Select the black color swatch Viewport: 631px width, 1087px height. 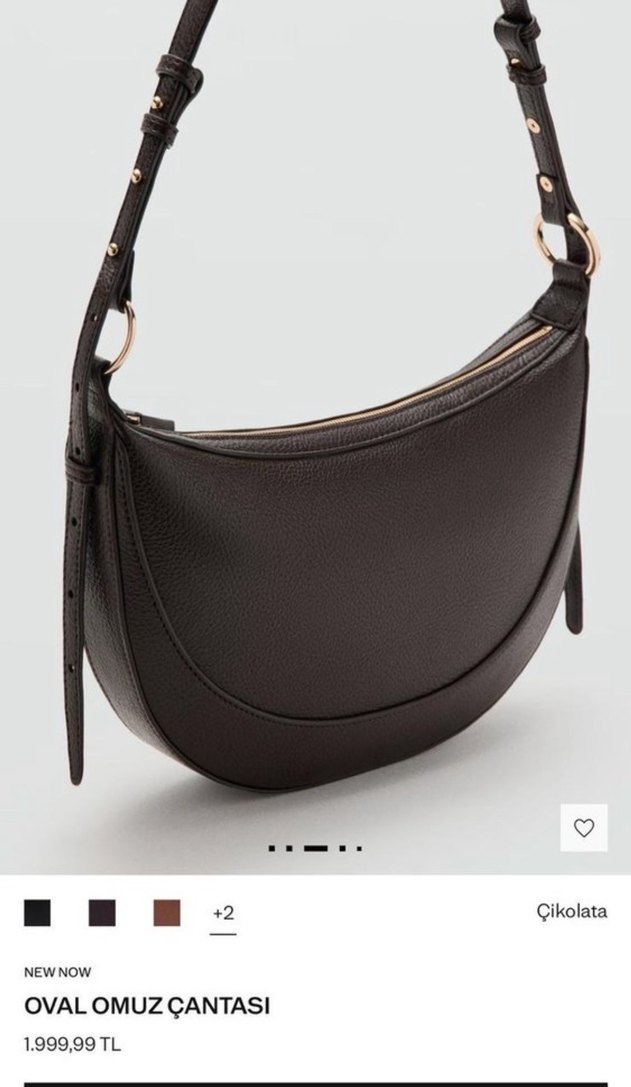click(37, 912)
